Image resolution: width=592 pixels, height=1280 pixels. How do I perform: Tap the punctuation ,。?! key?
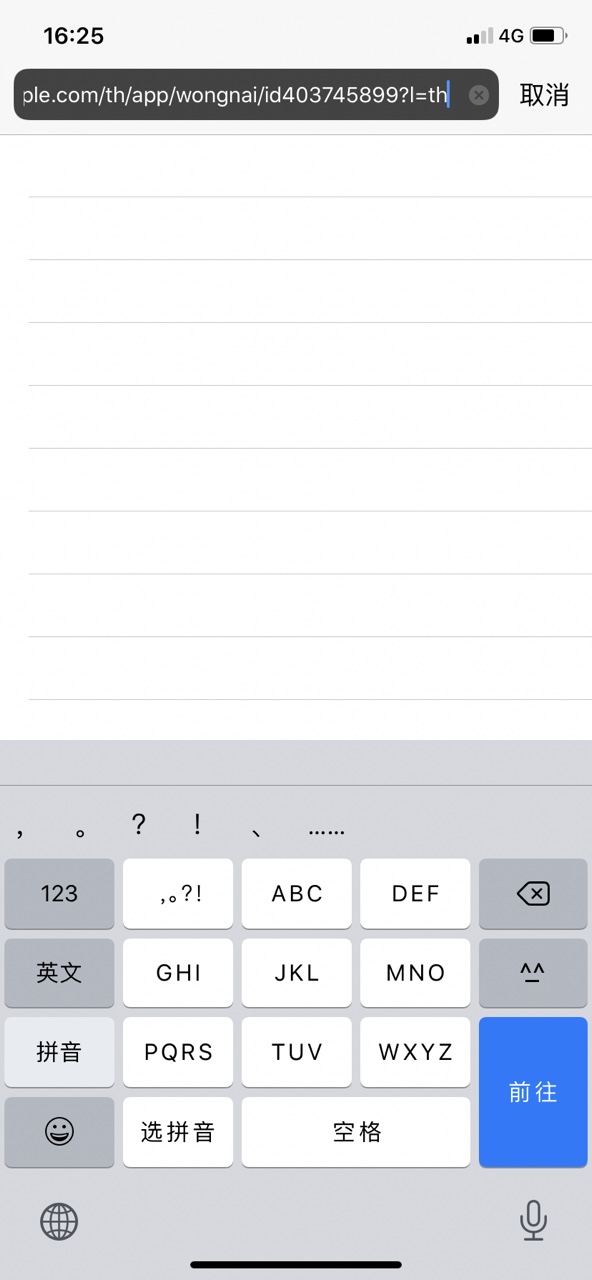[178, 894]
